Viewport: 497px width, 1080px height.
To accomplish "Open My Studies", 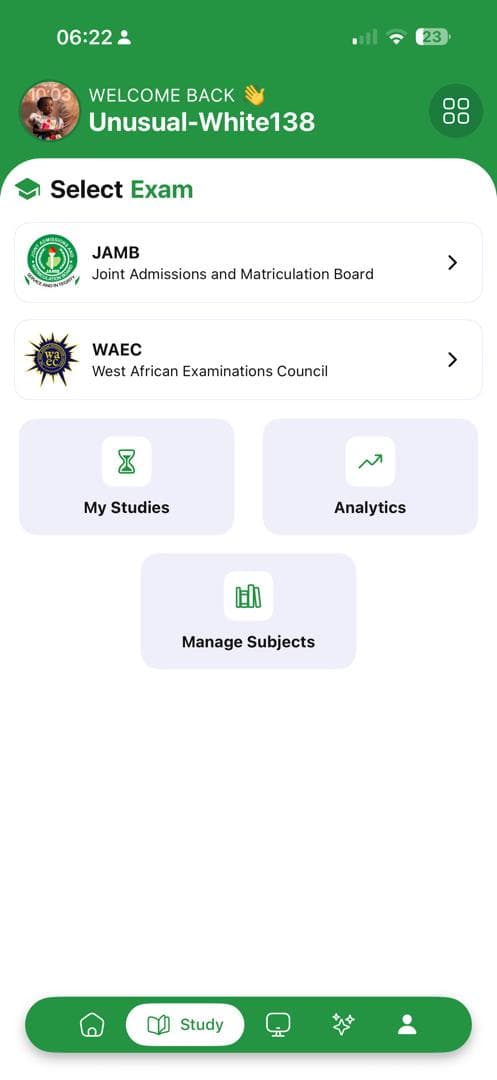I will (127, 477).
